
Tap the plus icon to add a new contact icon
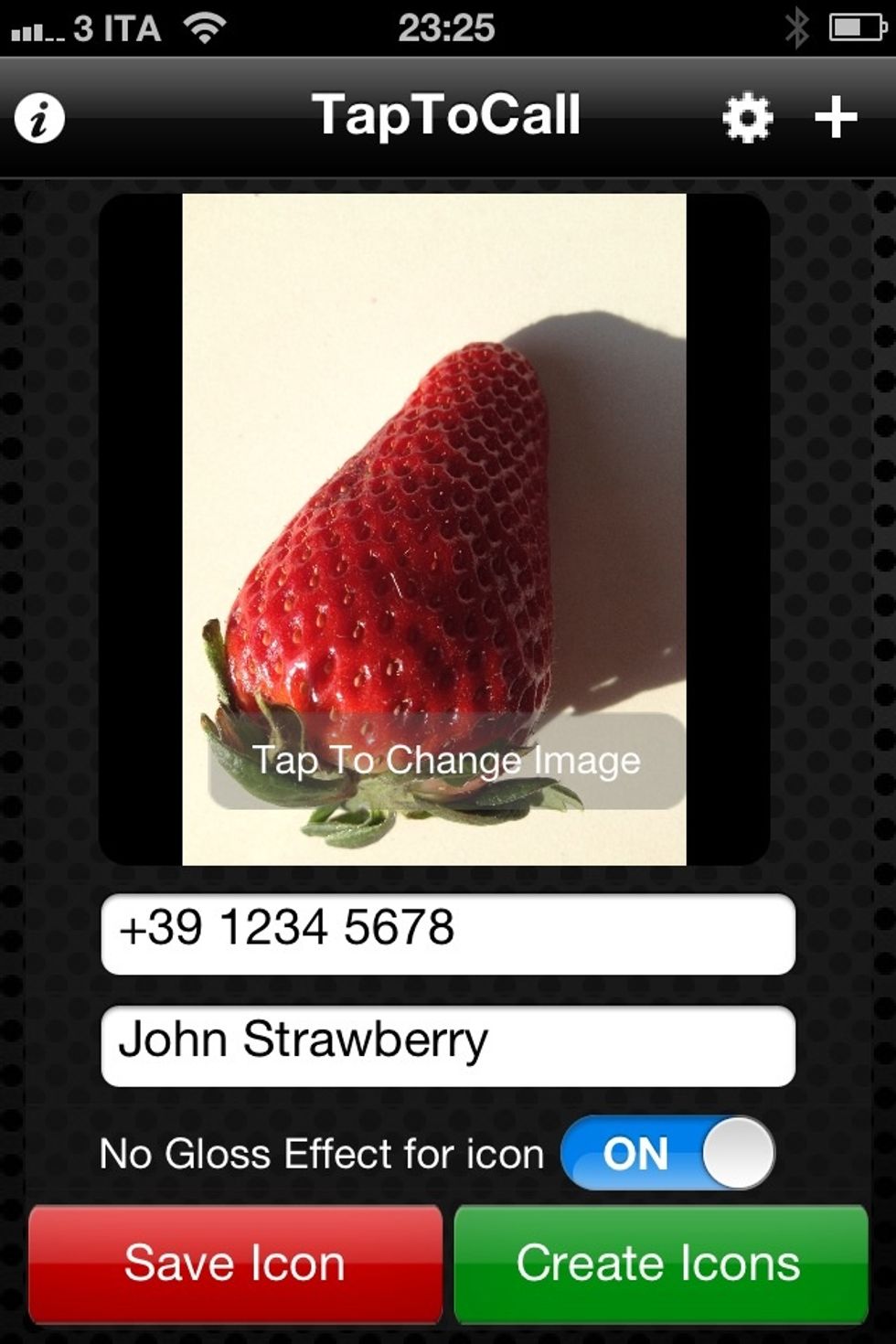[x=834, y=115]
